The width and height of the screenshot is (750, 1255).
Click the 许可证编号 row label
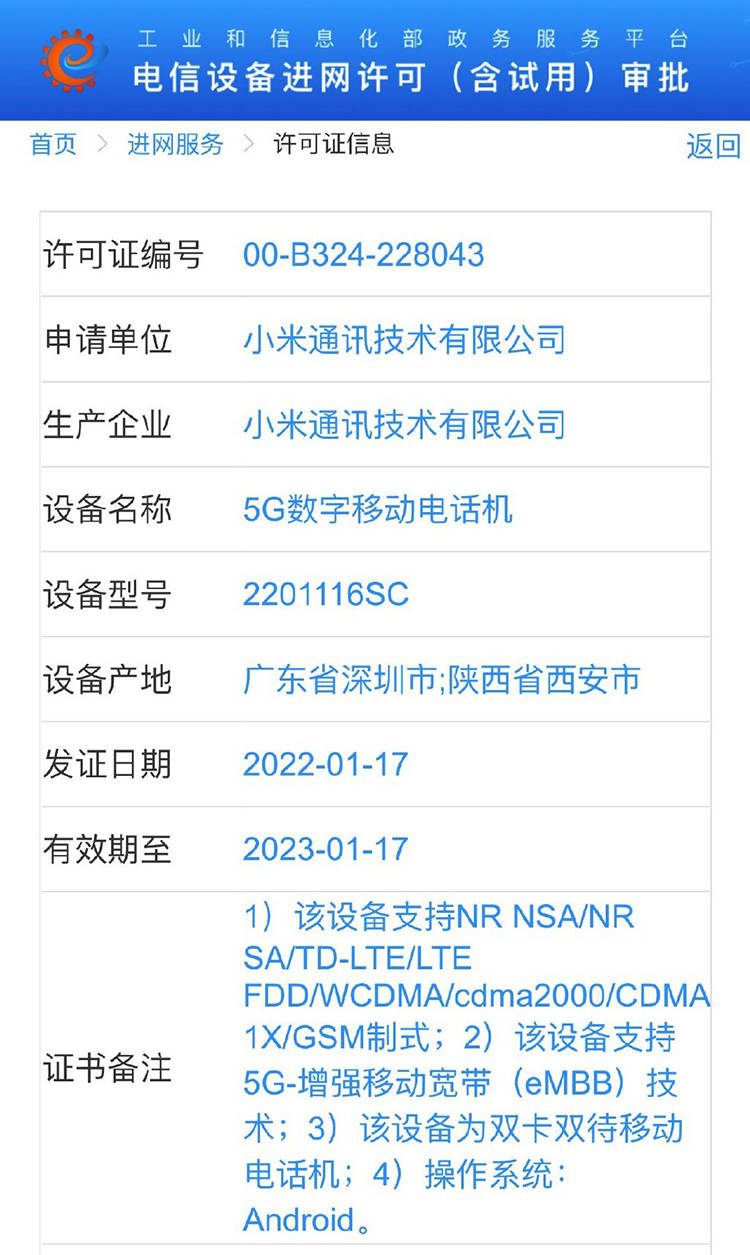[x=124, y=255]
